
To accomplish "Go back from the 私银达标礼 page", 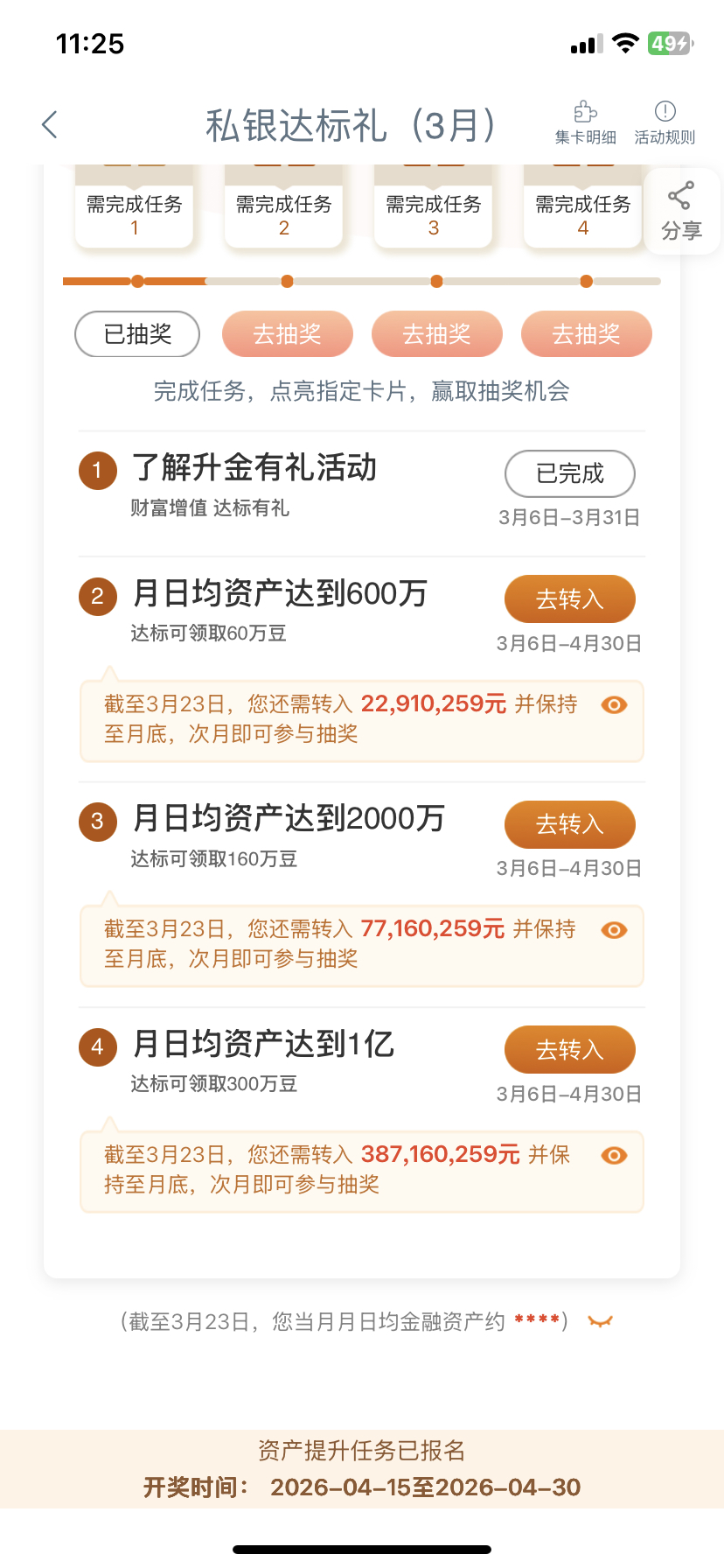I will tap(50, 125).
